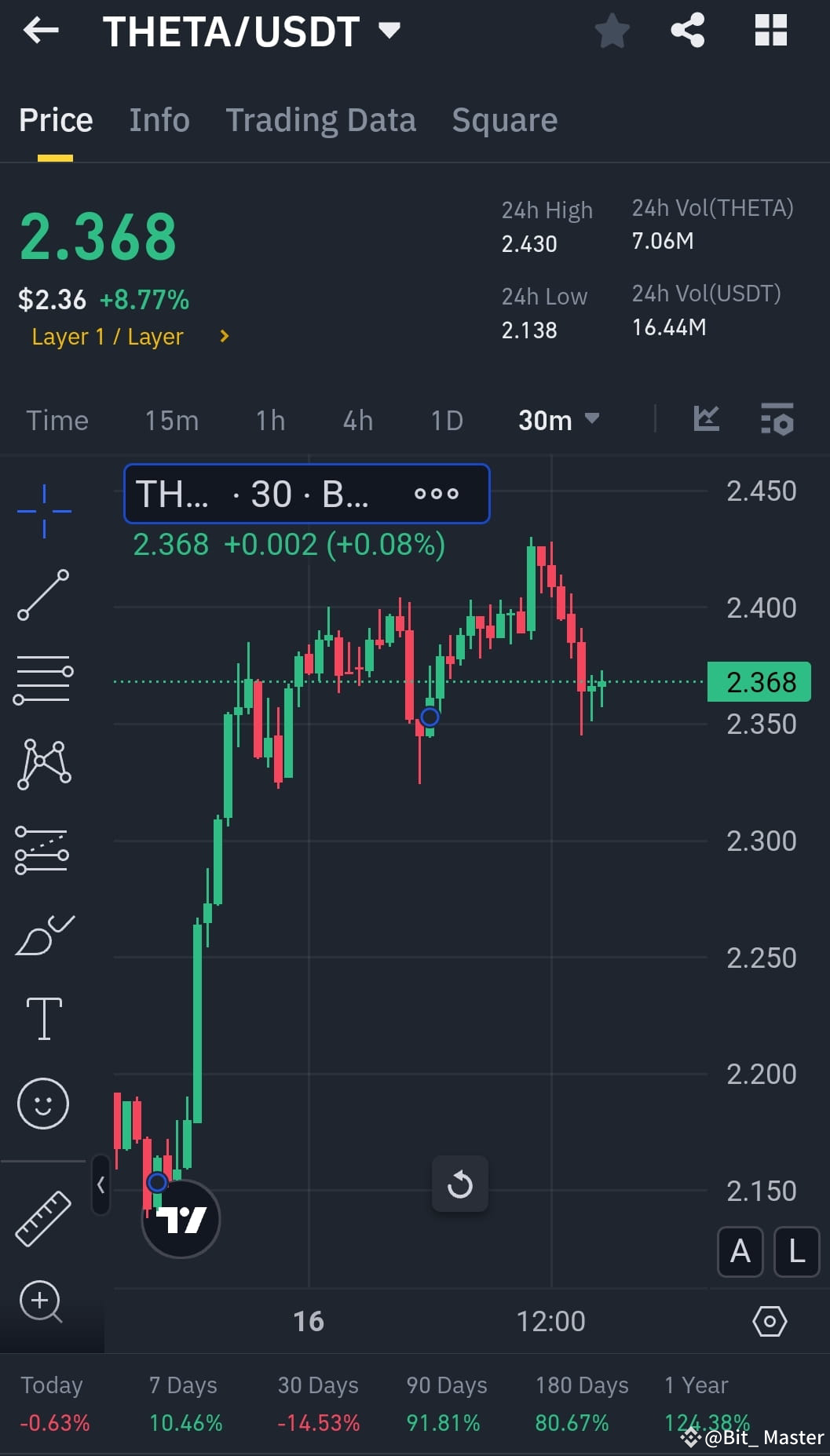Reset the chart view with refresh button
The width and height of the screenshot is (830, 1456).
coord(460,1184)
